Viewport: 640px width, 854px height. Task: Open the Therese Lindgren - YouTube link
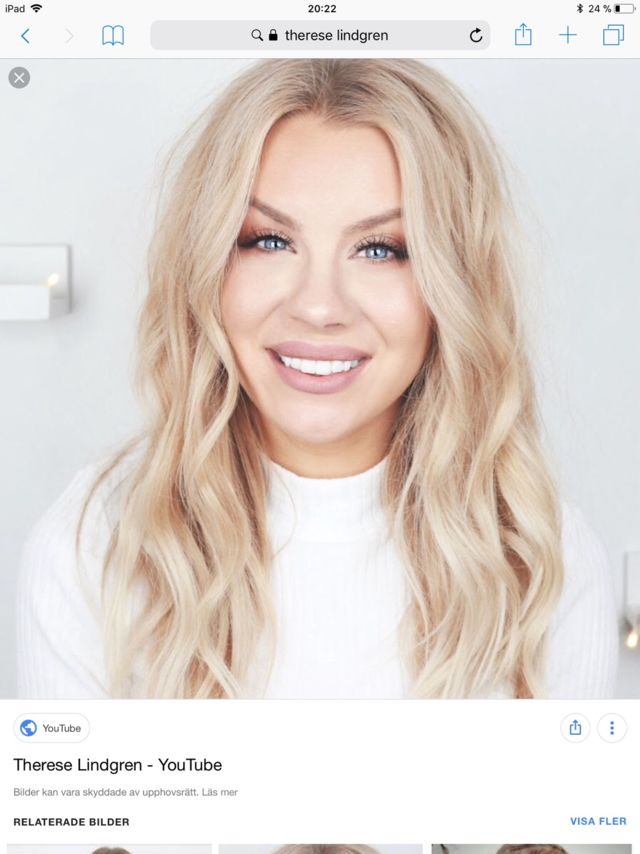coord(117,765)
